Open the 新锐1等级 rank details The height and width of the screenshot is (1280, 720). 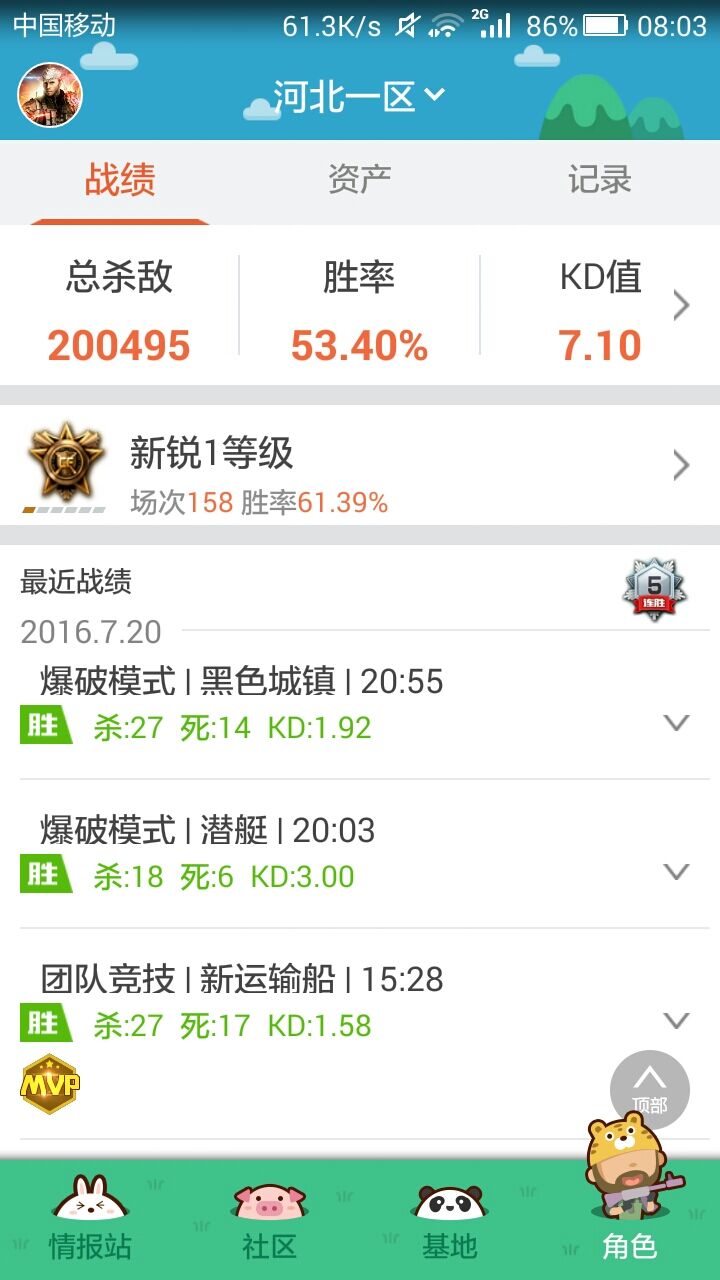[360, 465]
